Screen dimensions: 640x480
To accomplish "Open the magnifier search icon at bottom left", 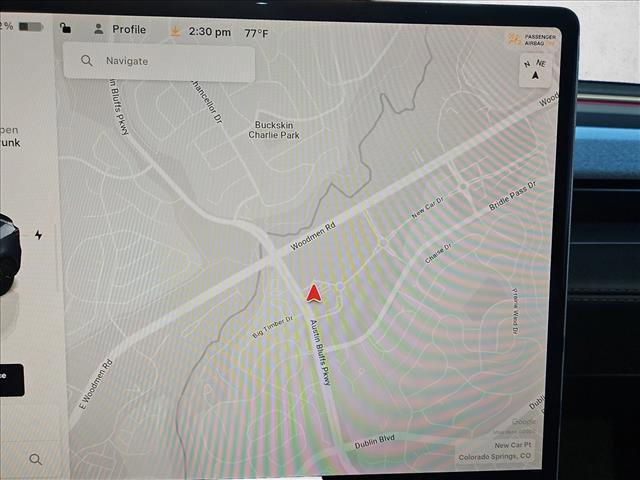I will click(x=35, y=459).
